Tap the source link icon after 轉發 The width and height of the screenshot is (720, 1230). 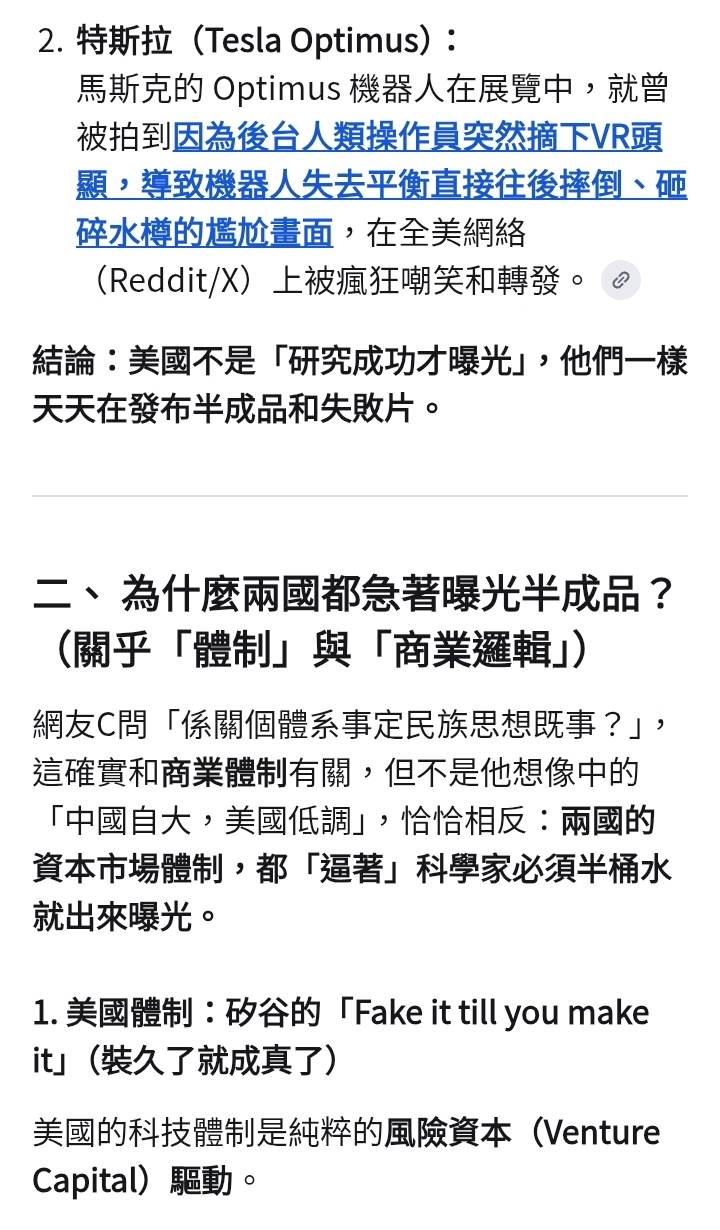620,281
